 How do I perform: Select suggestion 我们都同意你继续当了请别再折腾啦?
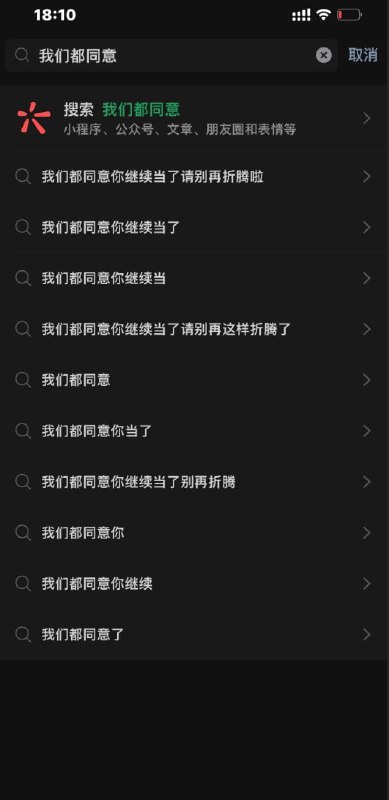(194, 177)
